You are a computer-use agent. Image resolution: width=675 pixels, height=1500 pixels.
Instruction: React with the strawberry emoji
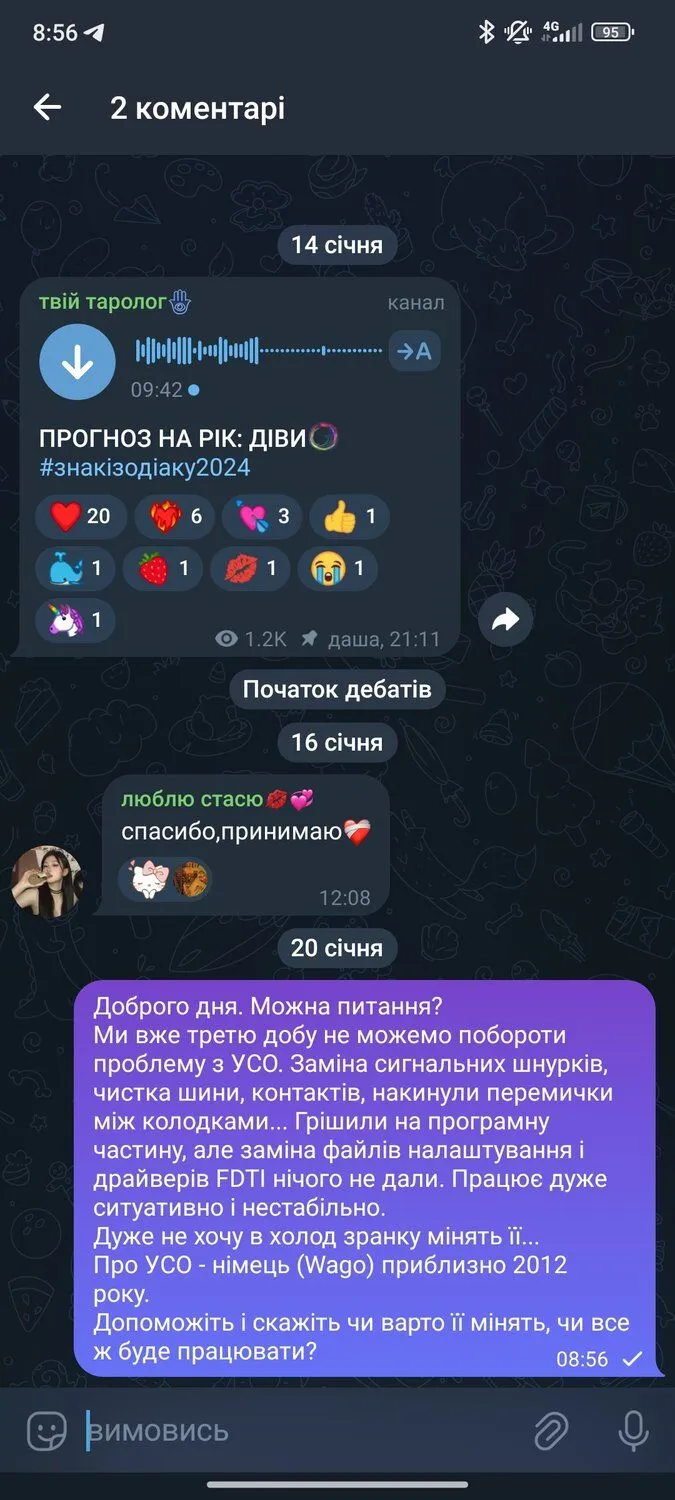[x=162, y=568]
